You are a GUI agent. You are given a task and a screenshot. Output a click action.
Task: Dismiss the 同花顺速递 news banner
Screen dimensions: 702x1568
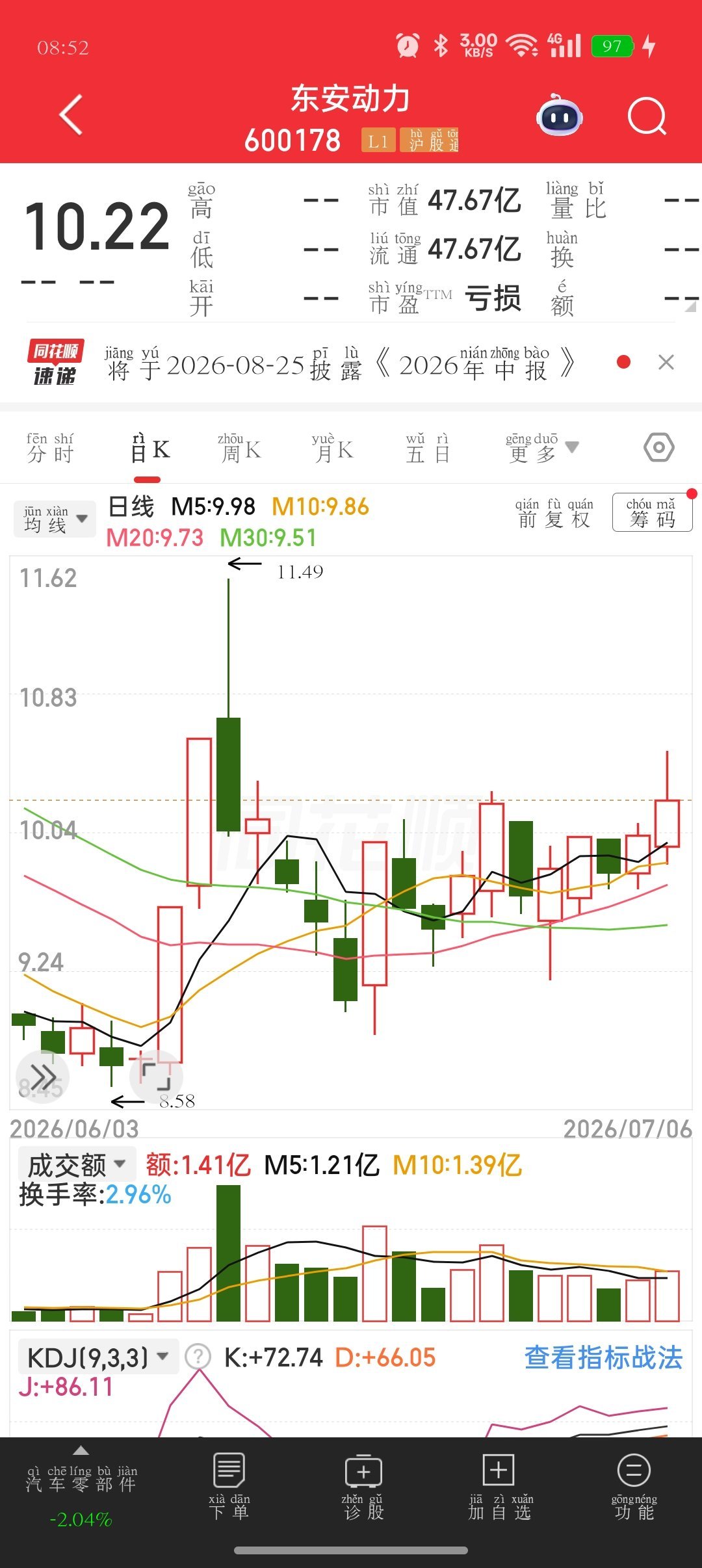(666, 362)
